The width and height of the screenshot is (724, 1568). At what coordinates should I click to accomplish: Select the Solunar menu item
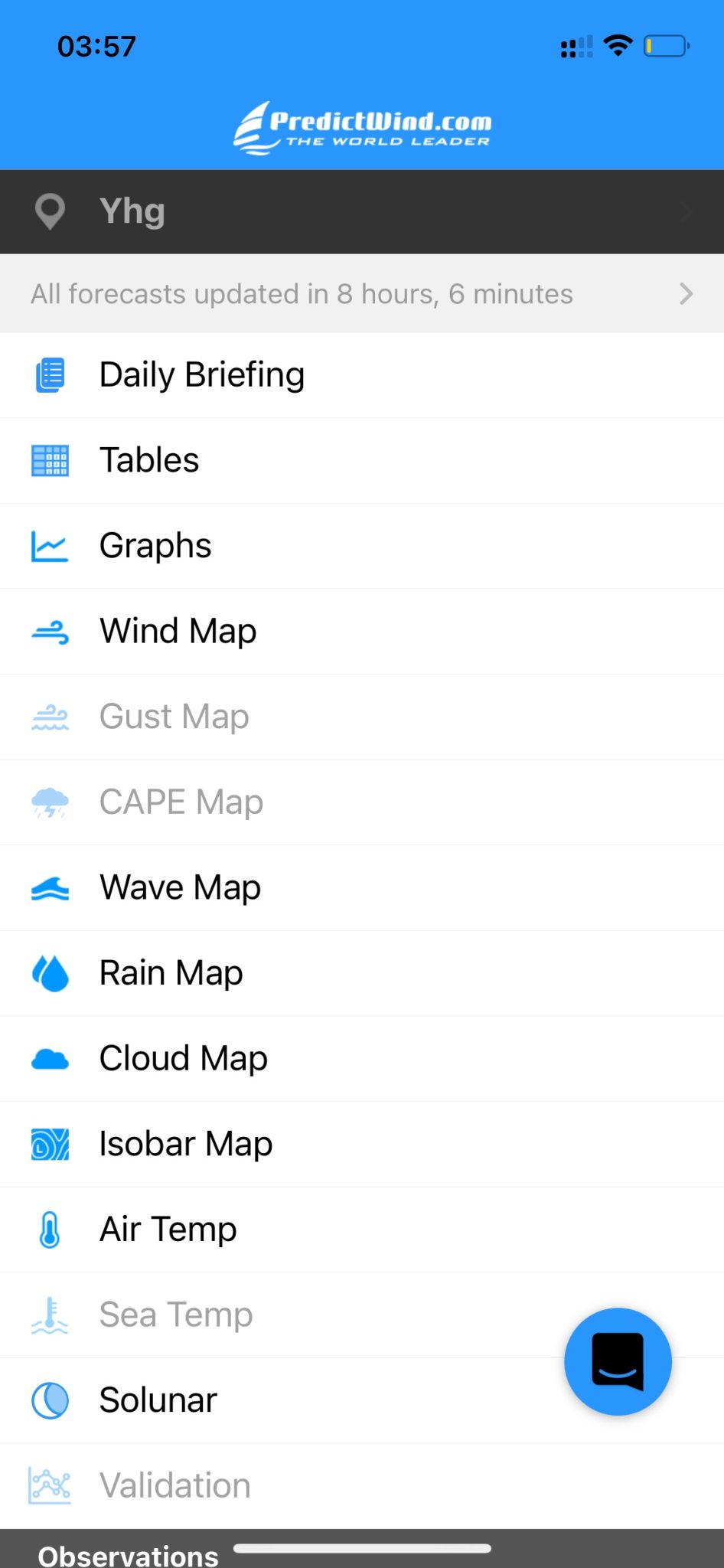[157, 1400]
